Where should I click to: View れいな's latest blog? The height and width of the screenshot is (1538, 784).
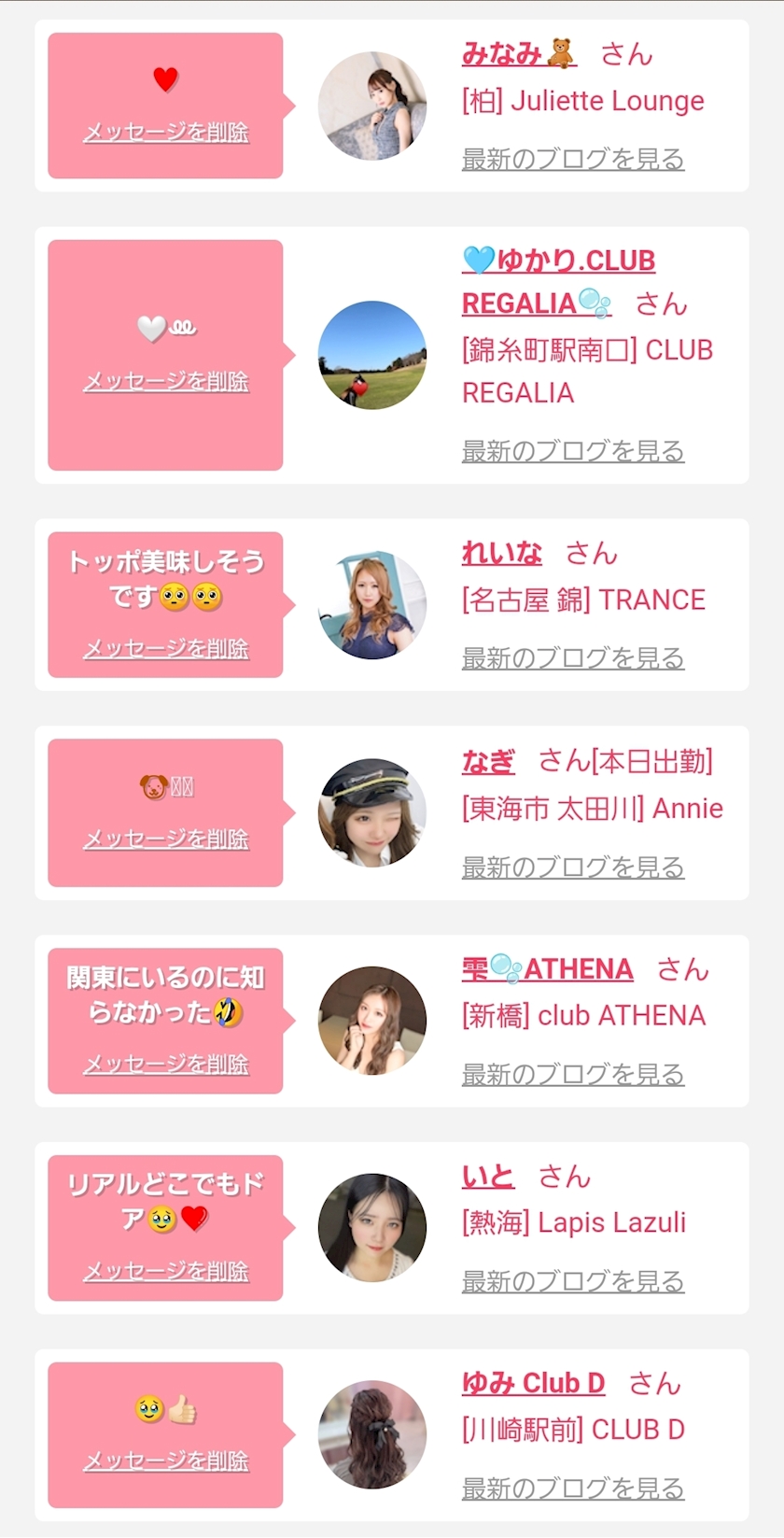[572, 659]
